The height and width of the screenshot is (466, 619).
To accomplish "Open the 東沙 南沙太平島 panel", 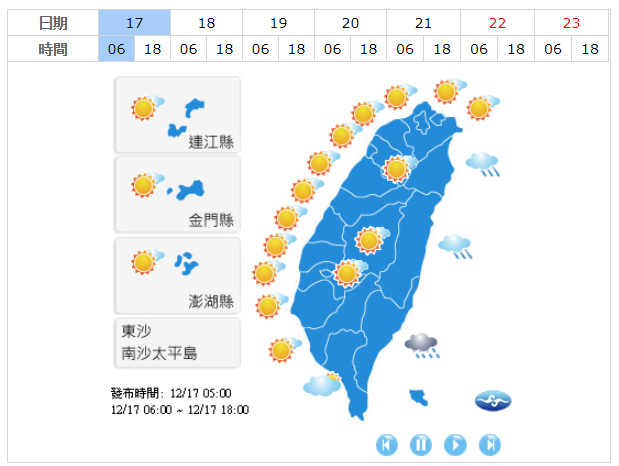I will (x=178, y=342).
